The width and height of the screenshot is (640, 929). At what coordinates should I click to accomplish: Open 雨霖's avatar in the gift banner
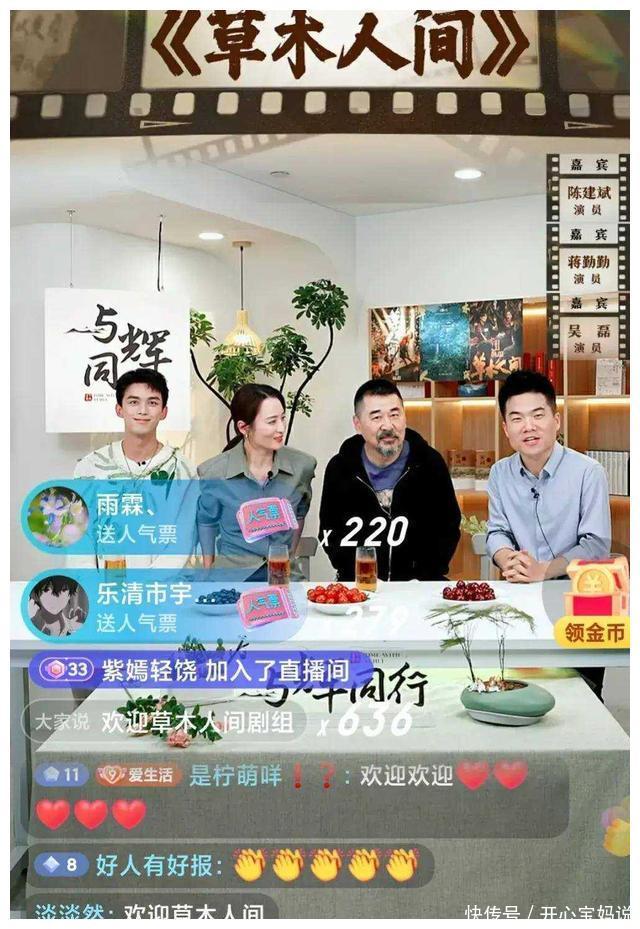pos(57,517)
